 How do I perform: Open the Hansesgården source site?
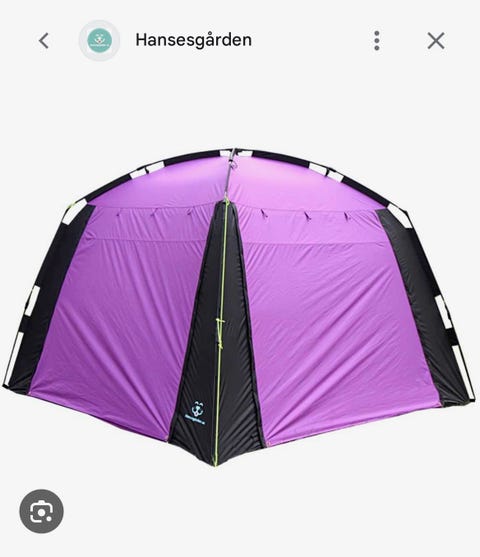[x=193, y=40]
